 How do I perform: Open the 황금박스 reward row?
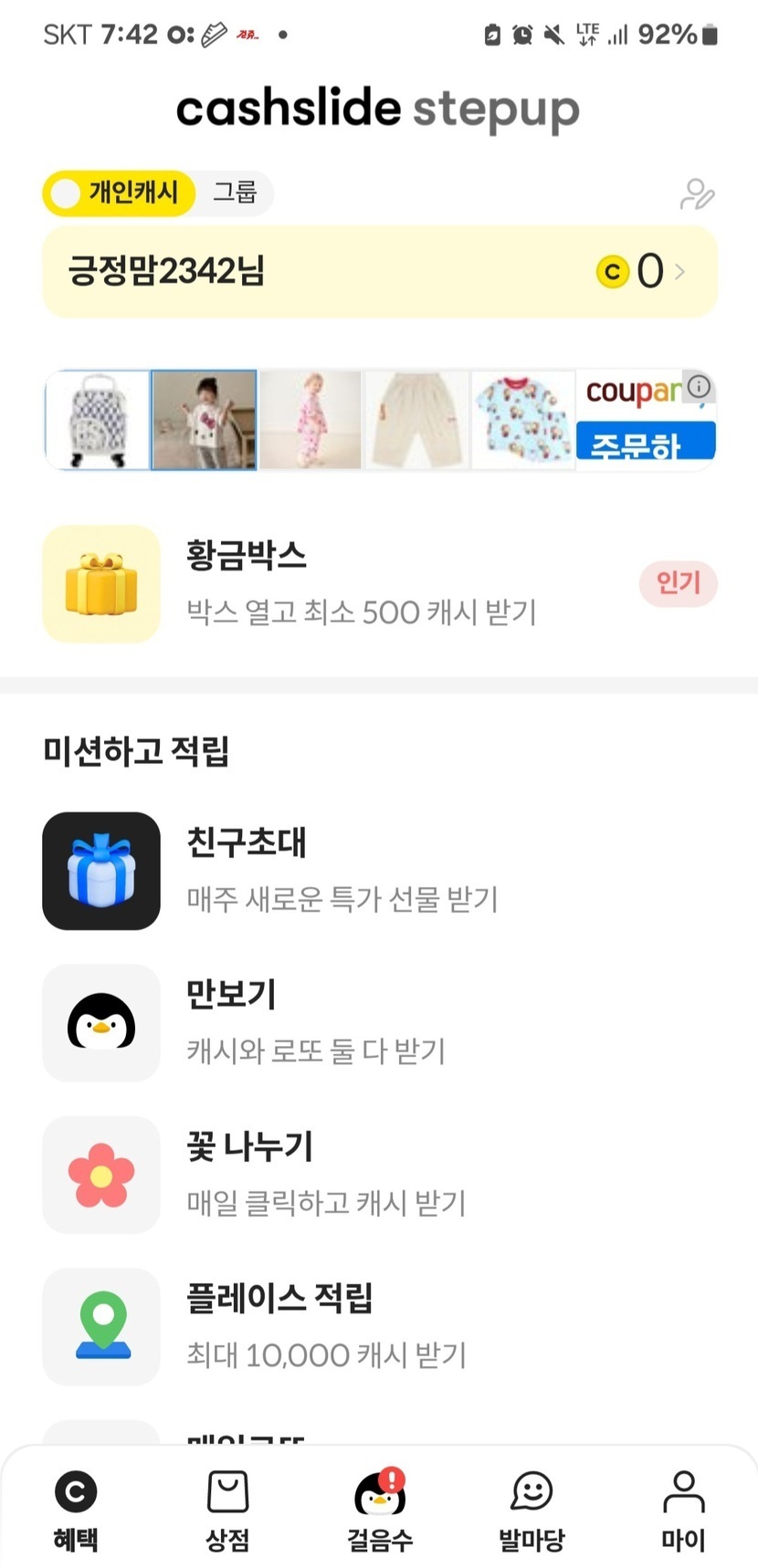pyautogui.click(x=380, y=584)
